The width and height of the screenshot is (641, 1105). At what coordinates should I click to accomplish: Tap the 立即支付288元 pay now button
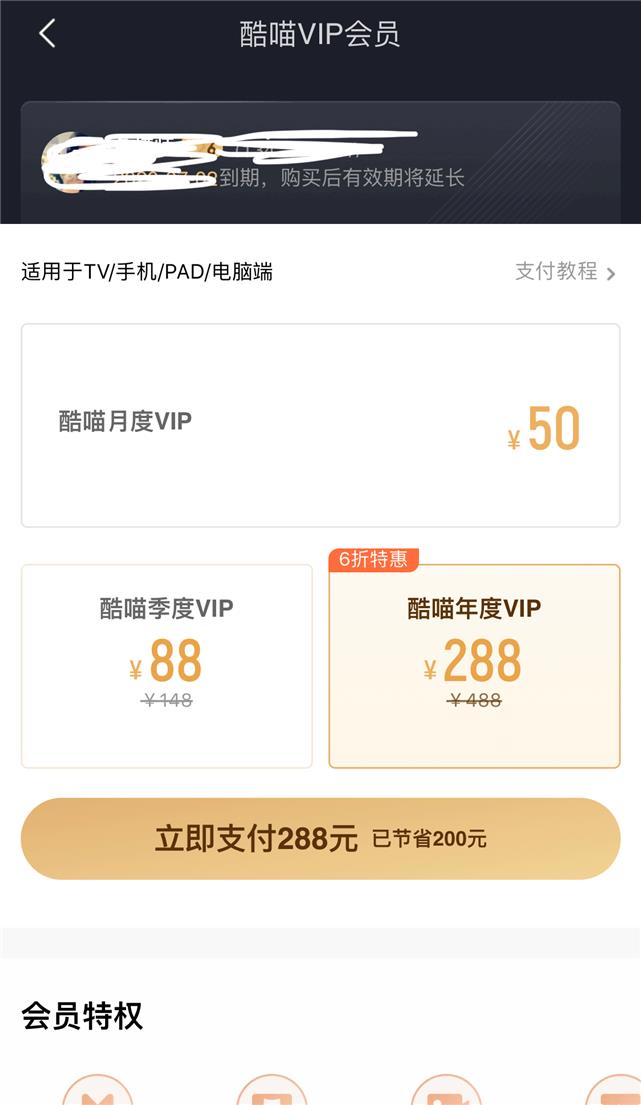click(x=320, y=839)
